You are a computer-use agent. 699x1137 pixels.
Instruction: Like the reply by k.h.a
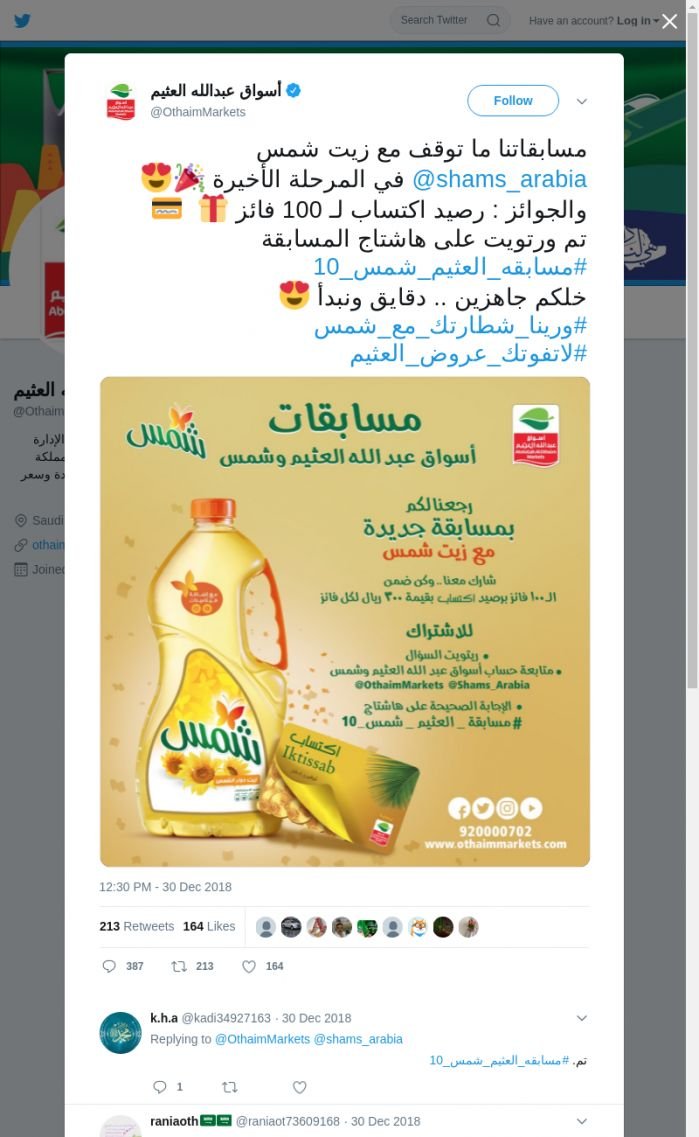click(x=299, y=1087)
